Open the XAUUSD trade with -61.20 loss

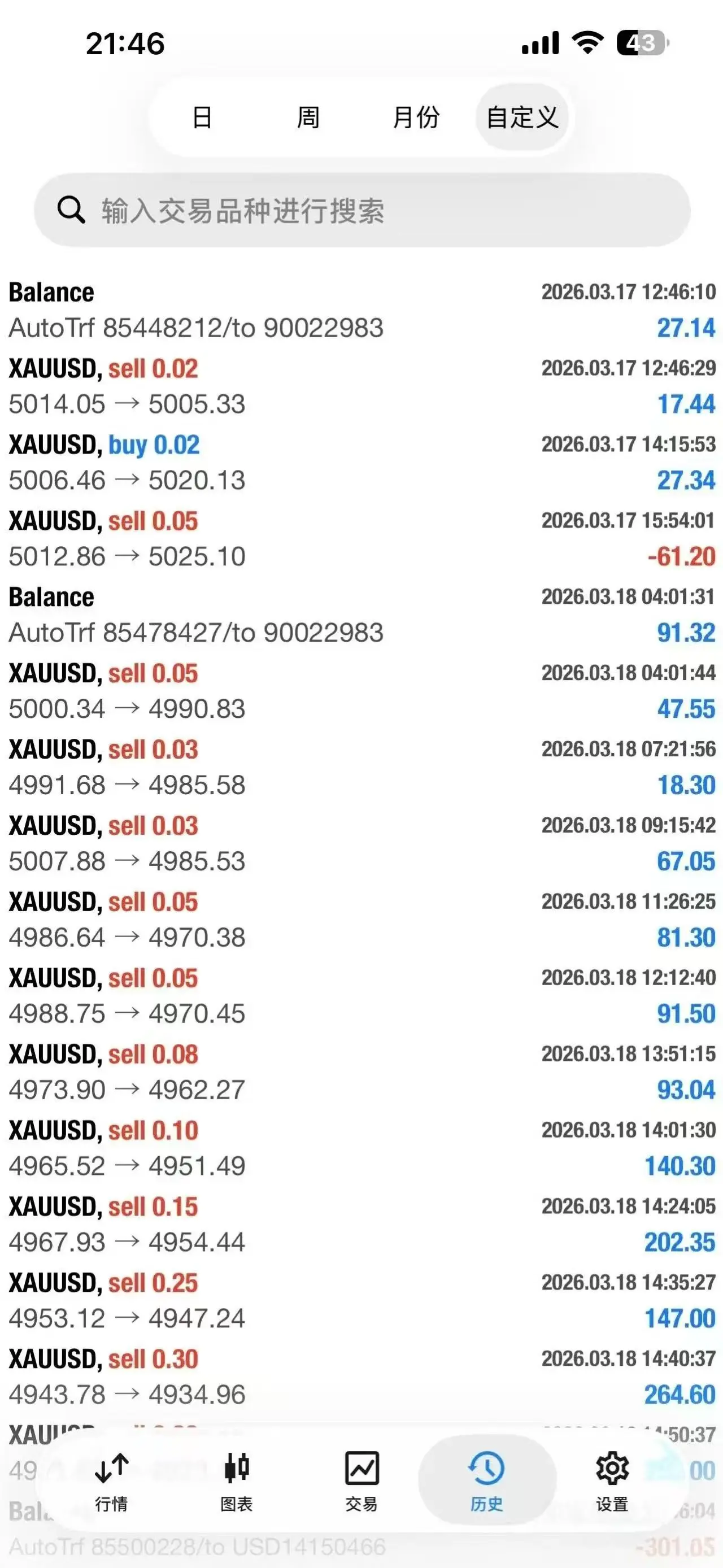coord(361,539)
